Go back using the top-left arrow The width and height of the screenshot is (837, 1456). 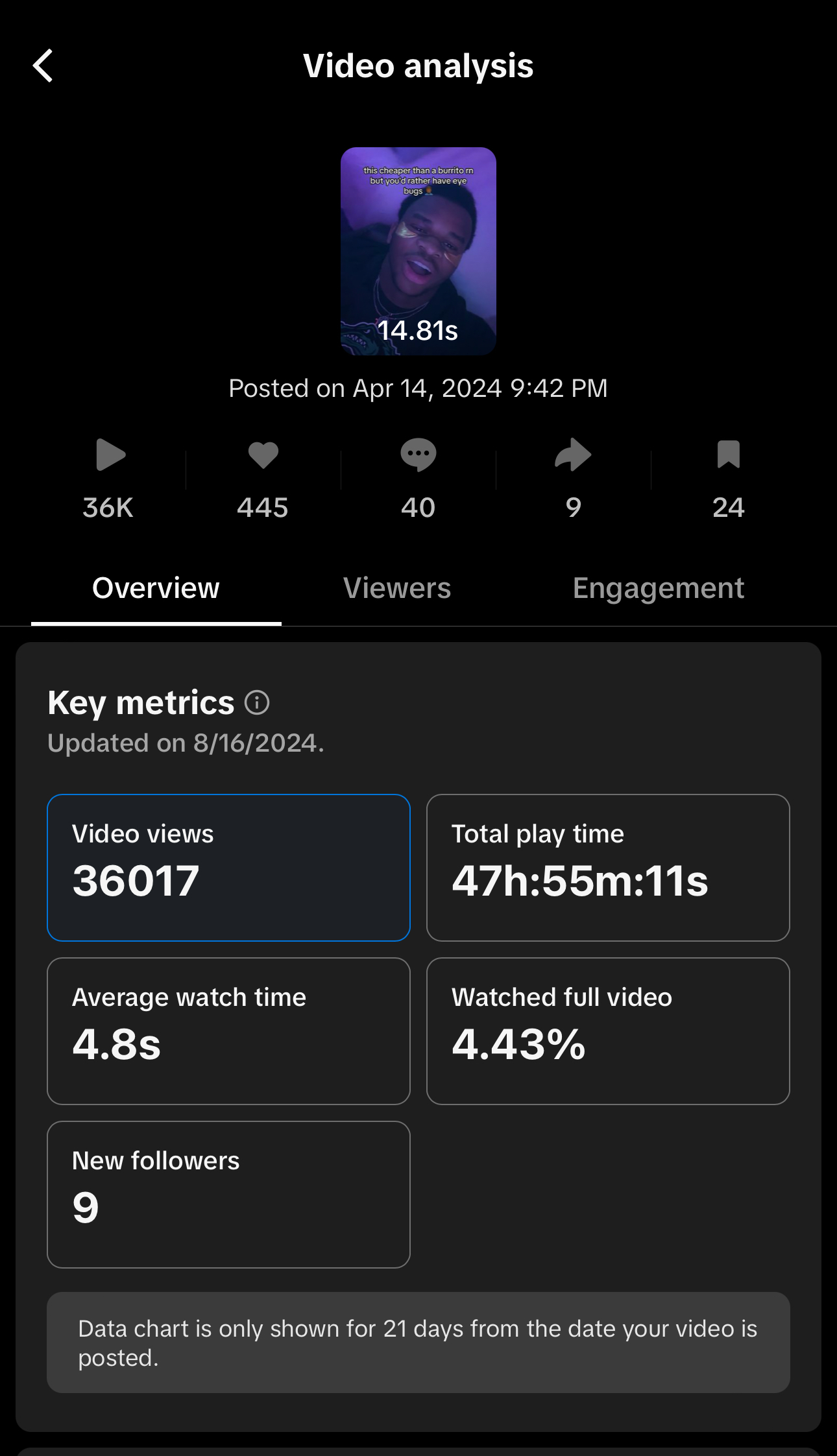(x=43, y=66)
